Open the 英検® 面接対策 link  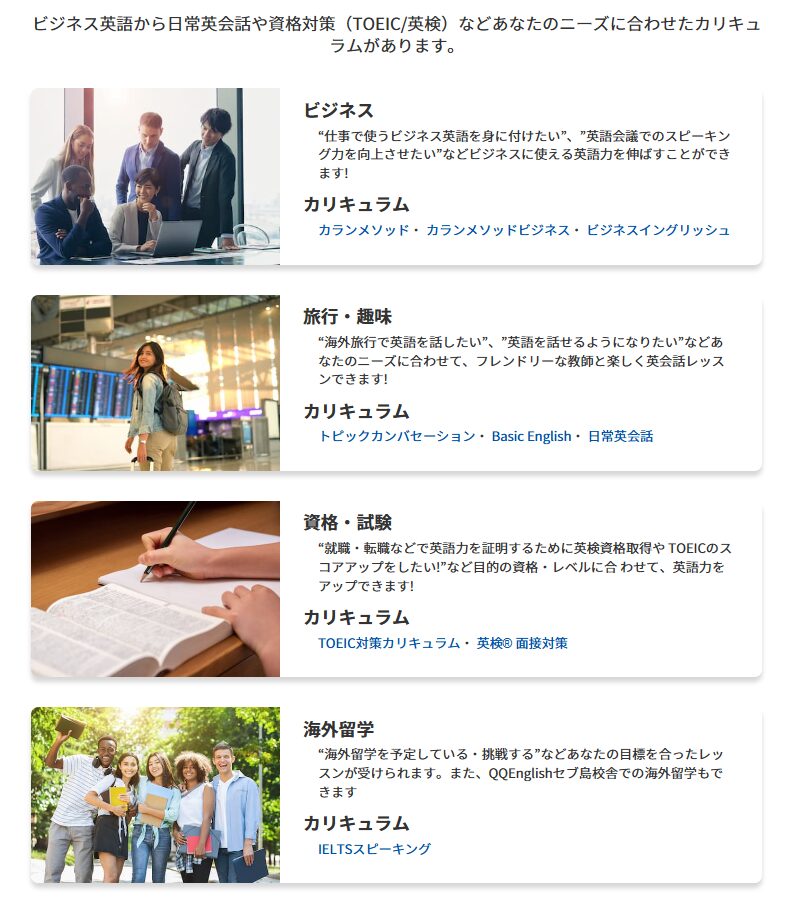(x=522, y=643)
